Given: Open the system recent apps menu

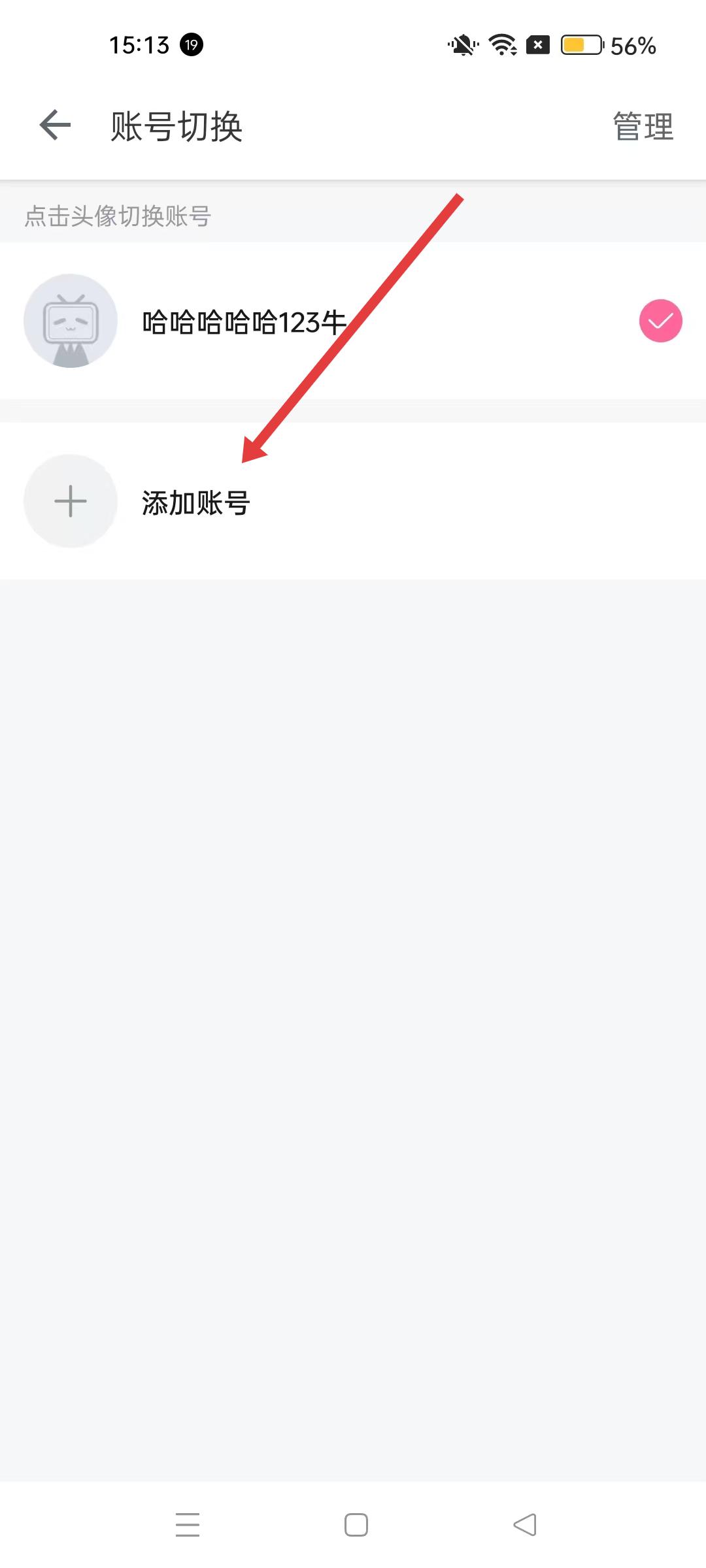Looking at the screenshot, I should coord(188,1525).
